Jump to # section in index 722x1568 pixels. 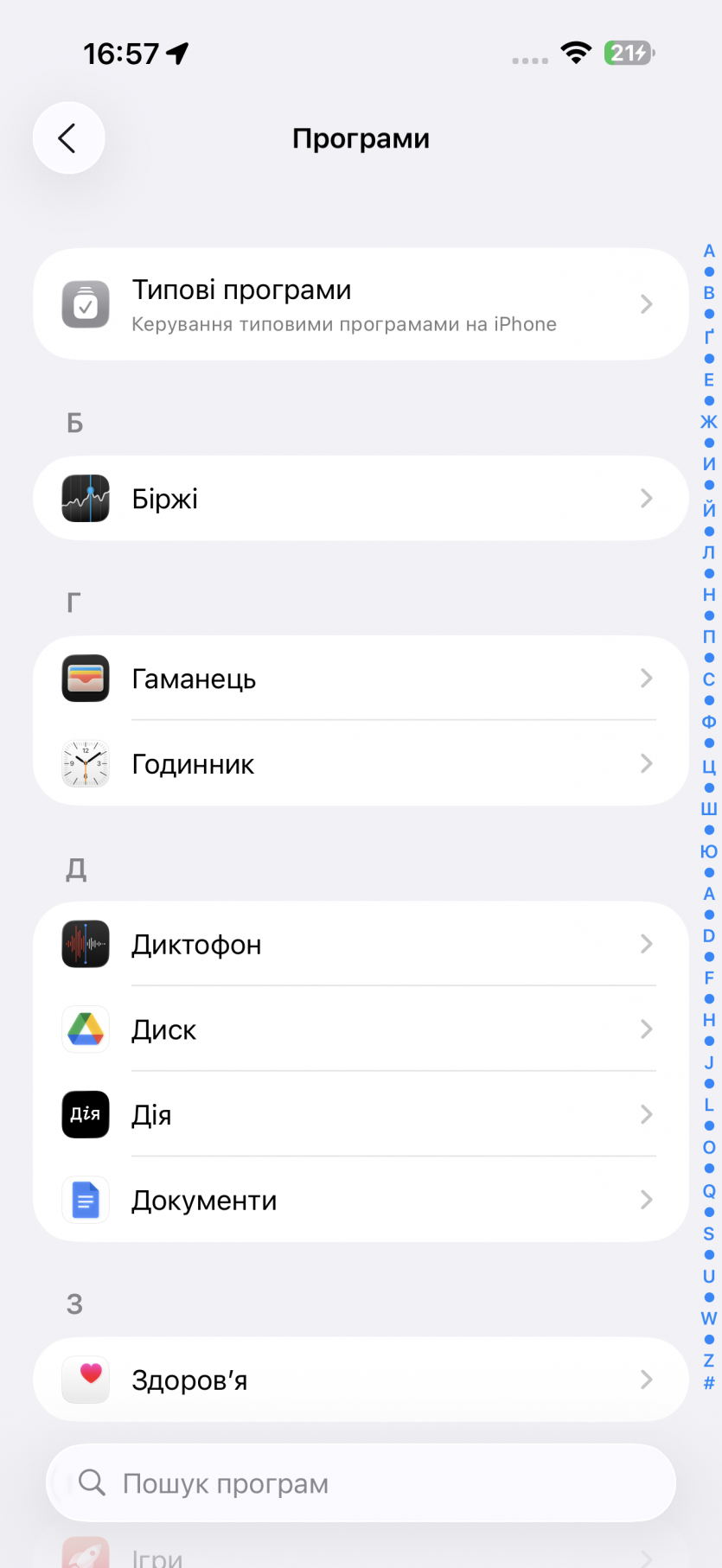pos(709,1383)
